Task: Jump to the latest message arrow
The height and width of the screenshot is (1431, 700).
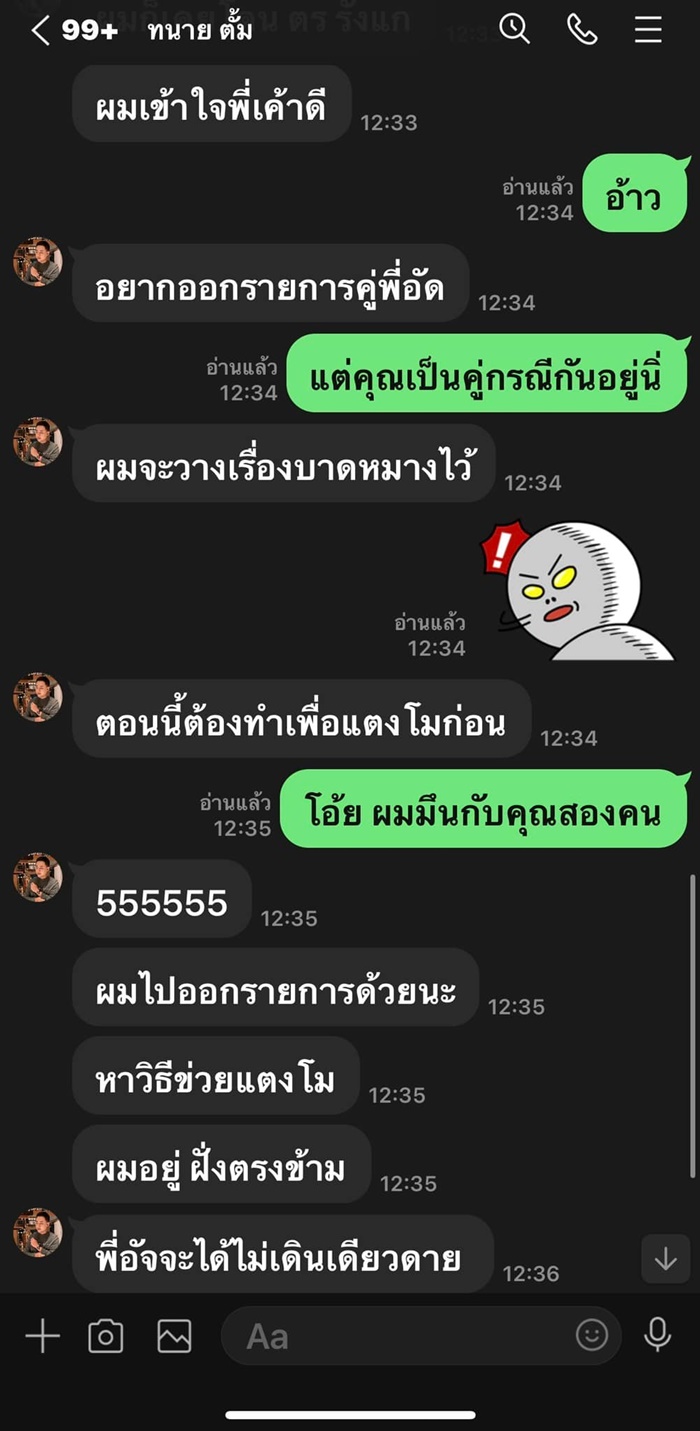Action: [665, 1259]
